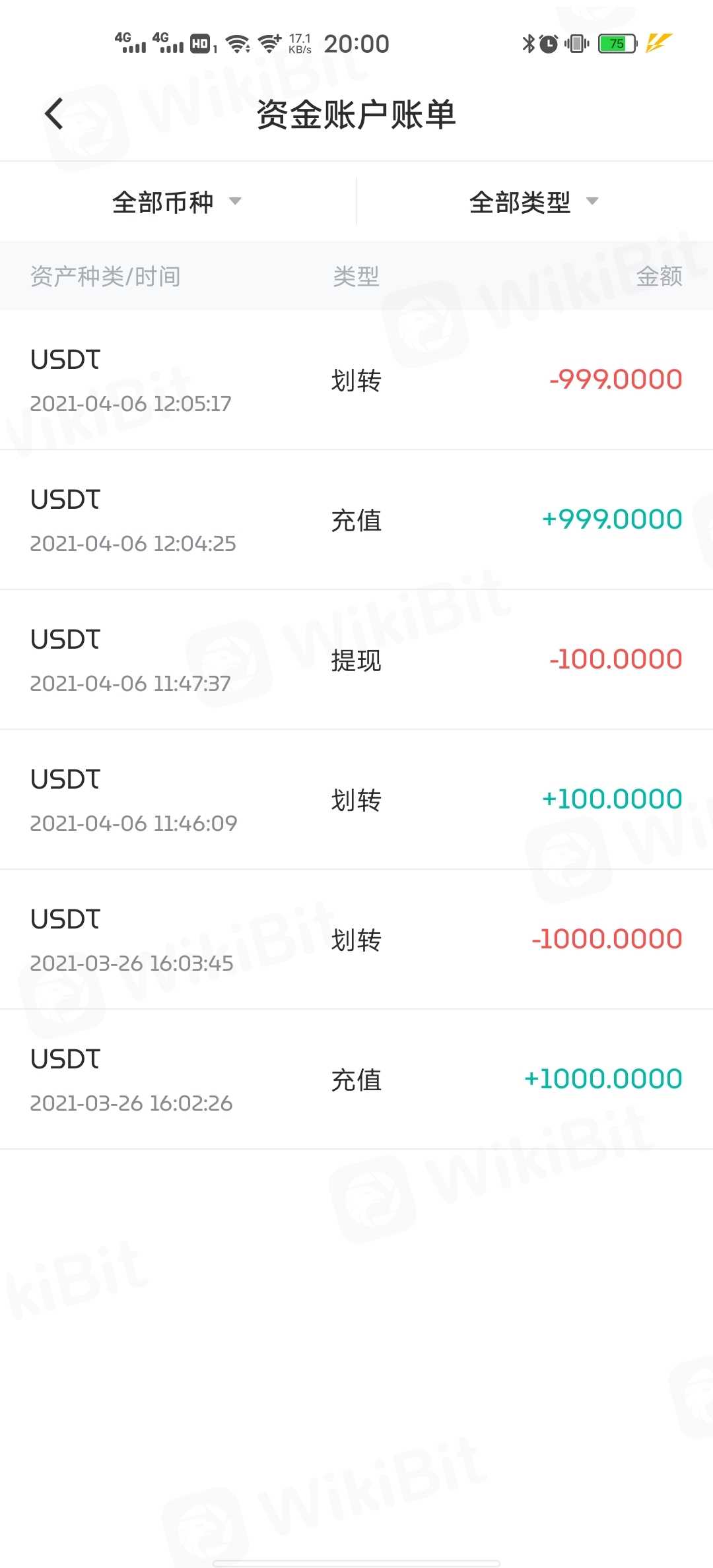The image size is (713, 1568).
Task: Go back from the fund account bill
Action: point(54,114)
